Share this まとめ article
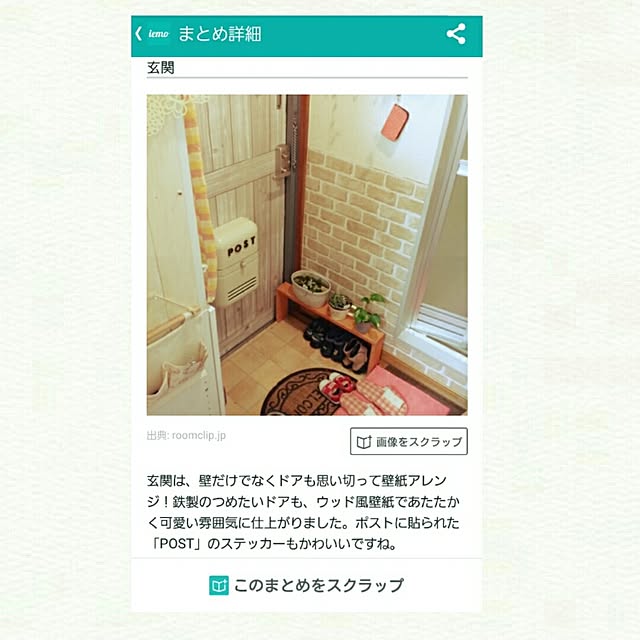This screenshot has height=640, width=640. 456,34
